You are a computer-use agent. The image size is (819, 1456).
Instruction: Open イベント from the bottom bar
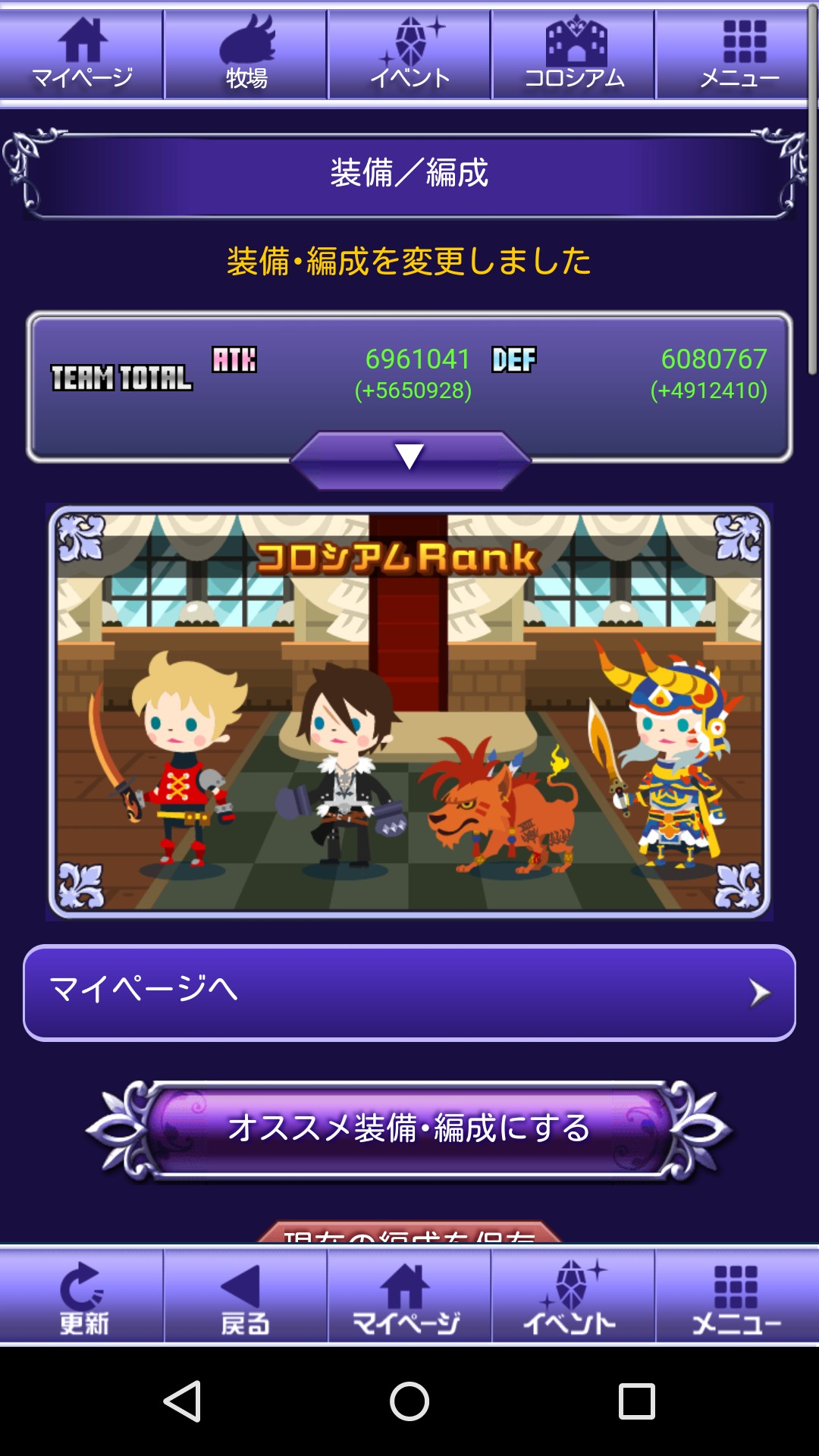tap(573, 1296)
